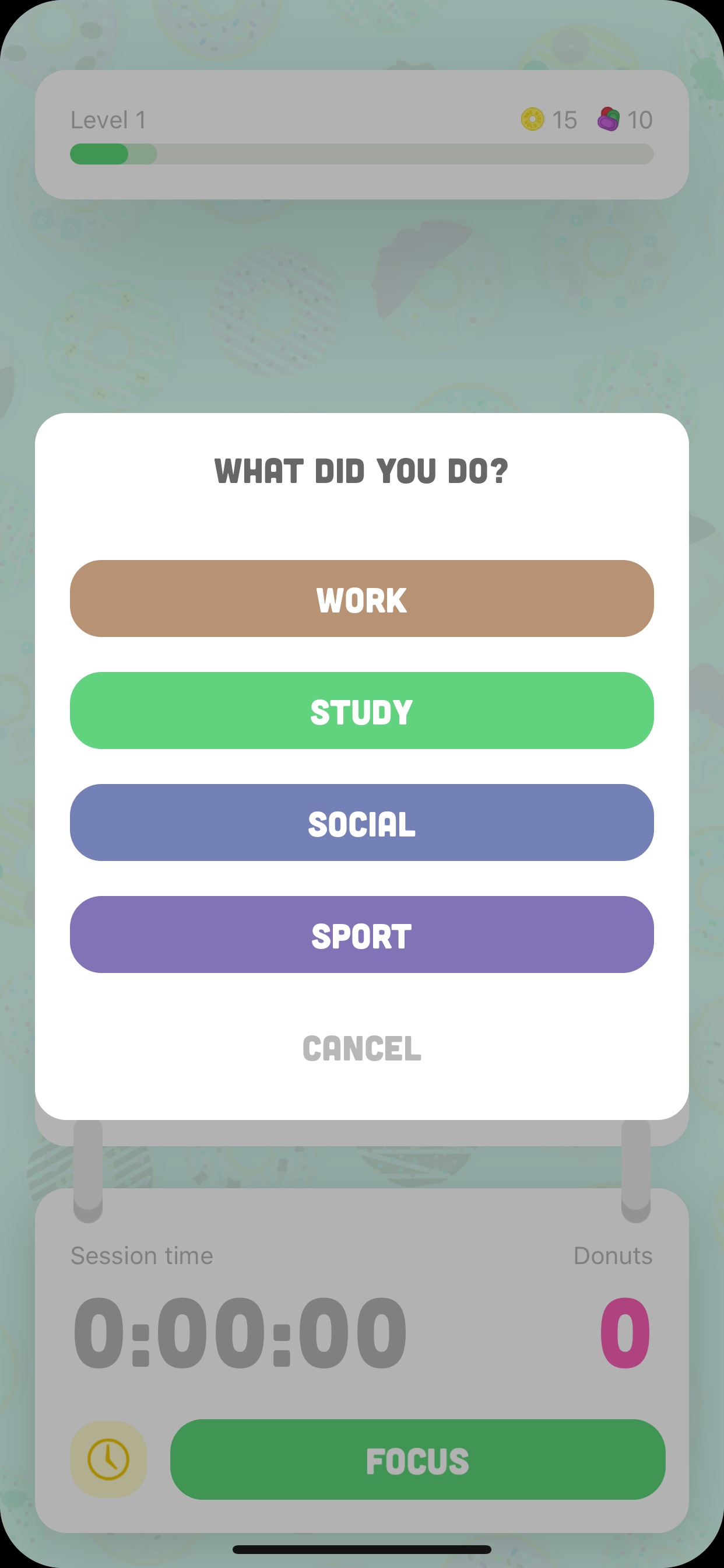Tap the Sport button

(x=362, y=935)
